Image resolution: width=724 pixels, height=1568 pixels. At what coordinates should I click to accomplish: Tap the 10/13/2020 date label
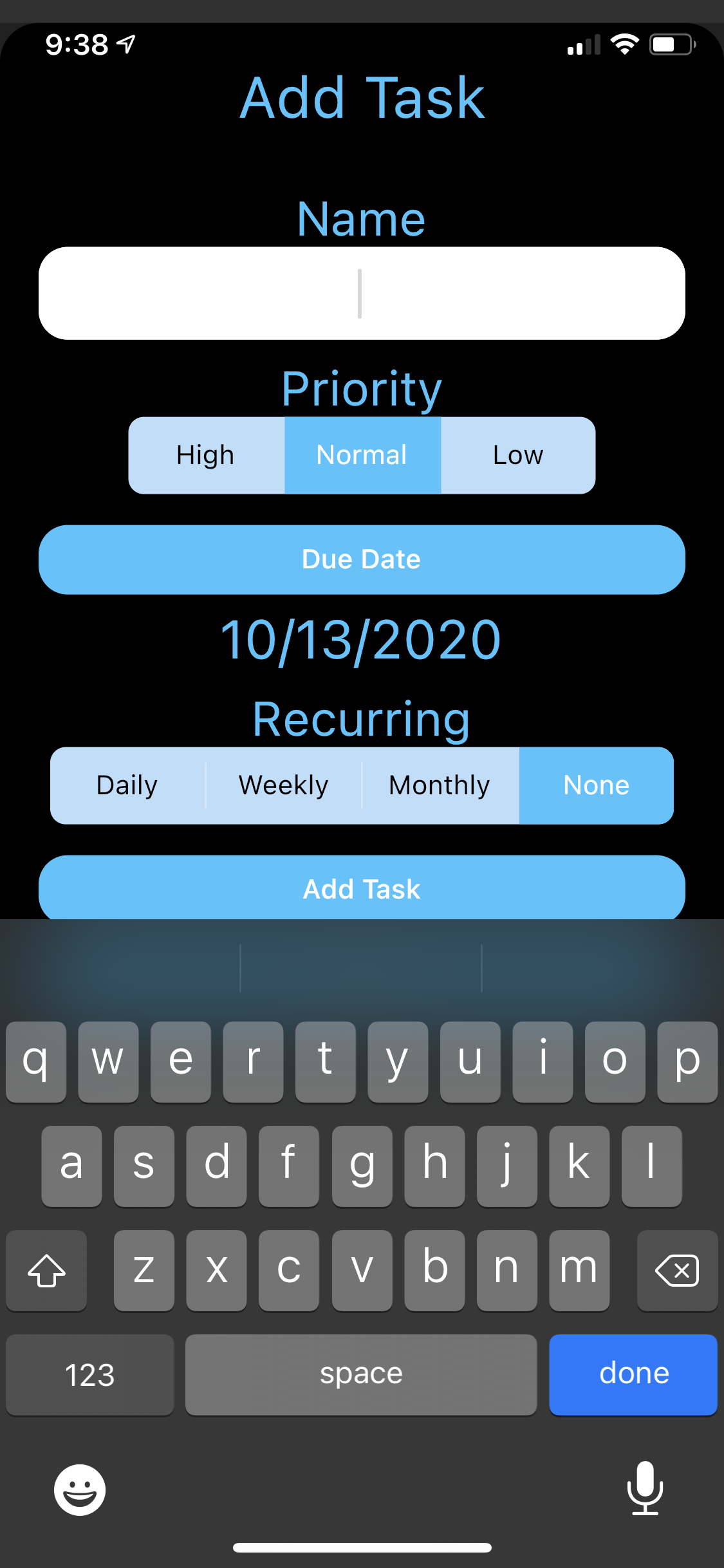[x=362, y=639]
